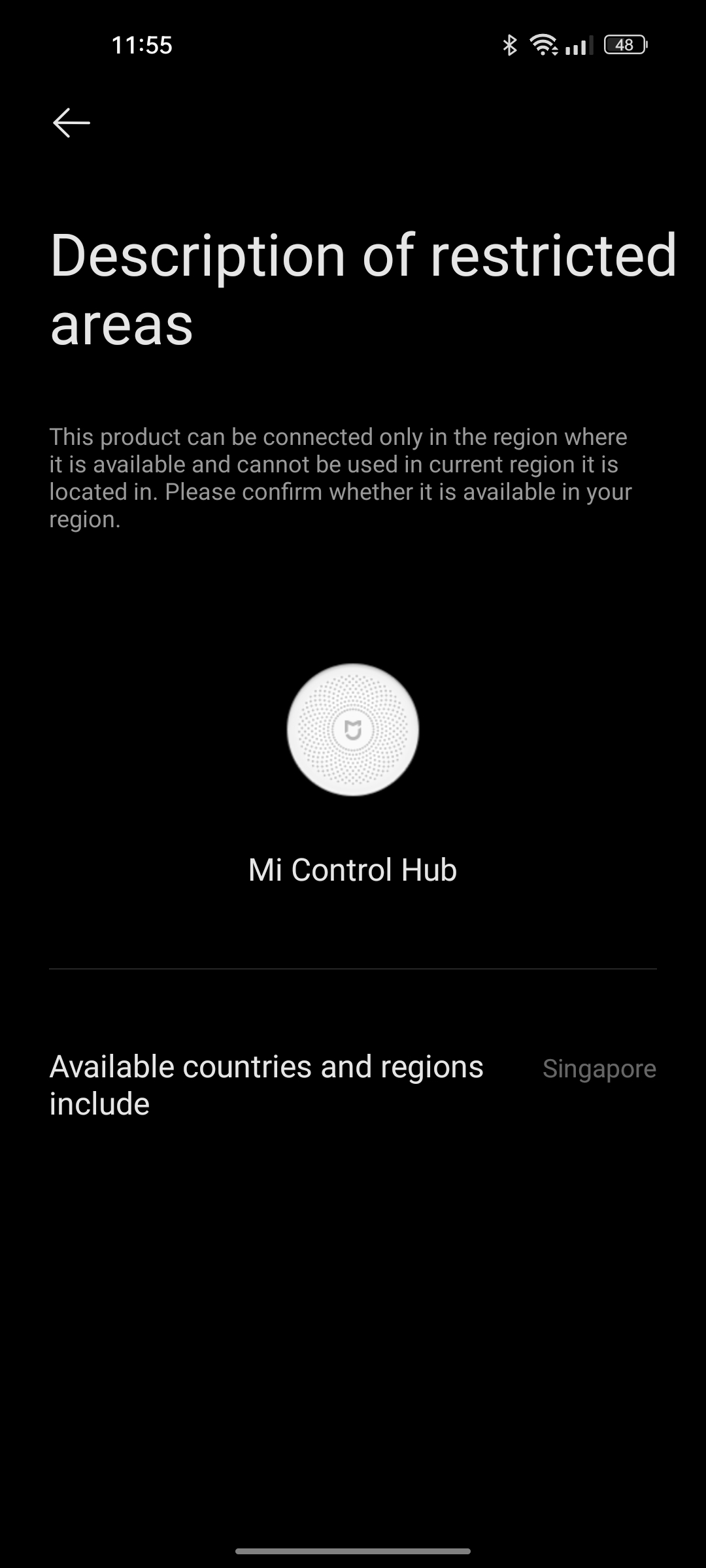Image resolution: width=706 pixels, height=1568 pixels.
Task: Go back using the top-left arrow
Action: click(71, 123)
